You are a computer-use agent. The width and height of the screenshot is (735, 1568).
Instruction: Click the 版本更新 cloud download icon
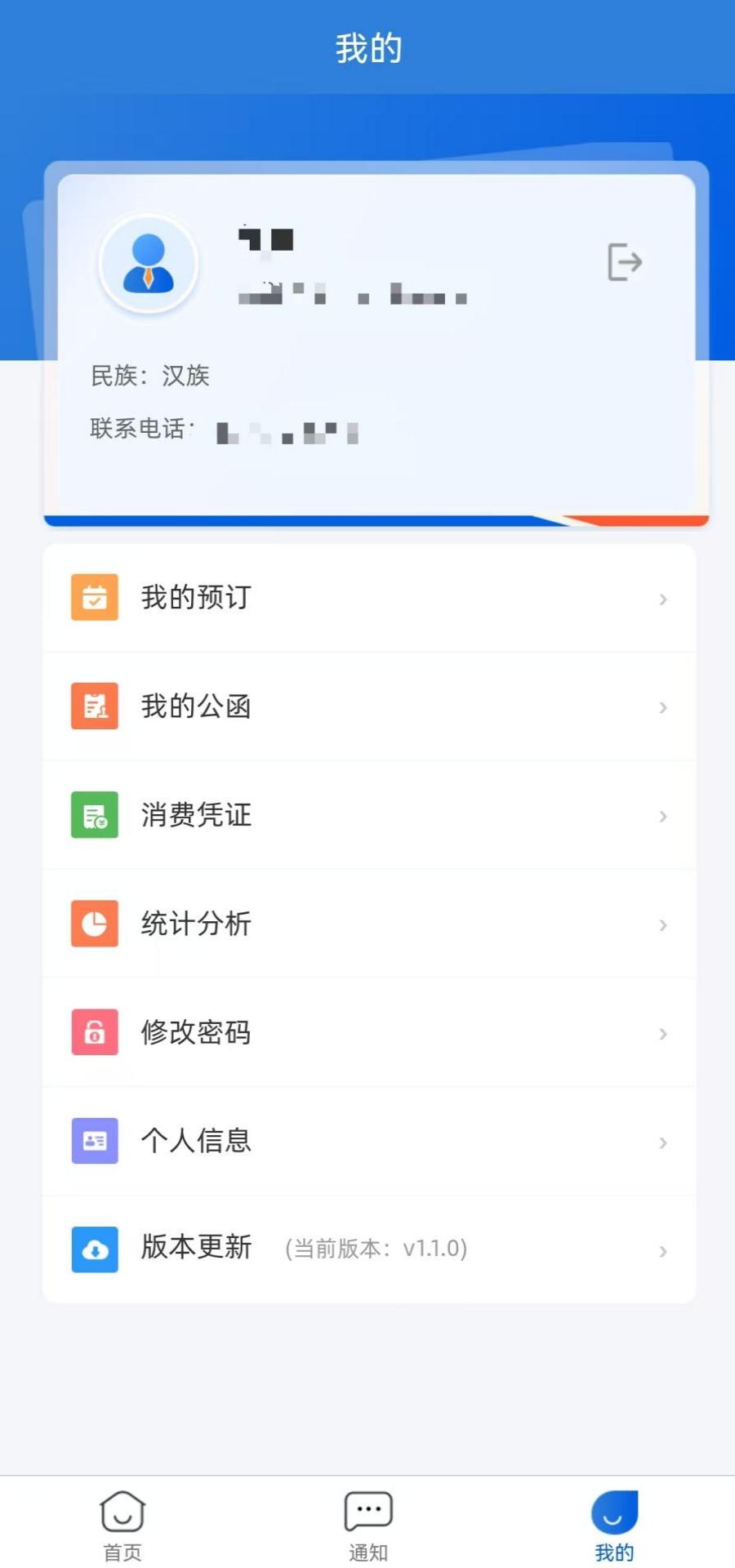tap(95, 1249)
